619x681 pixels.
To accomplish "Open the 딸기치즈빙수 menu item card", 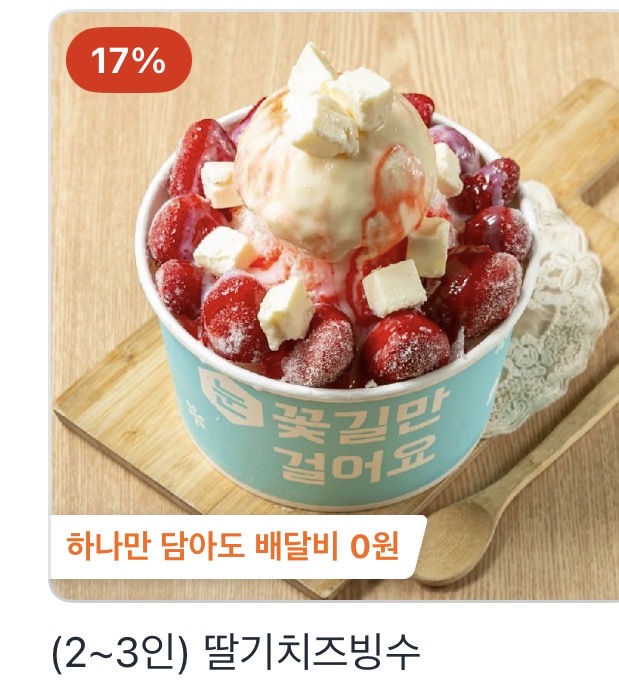I will (335, 310).
